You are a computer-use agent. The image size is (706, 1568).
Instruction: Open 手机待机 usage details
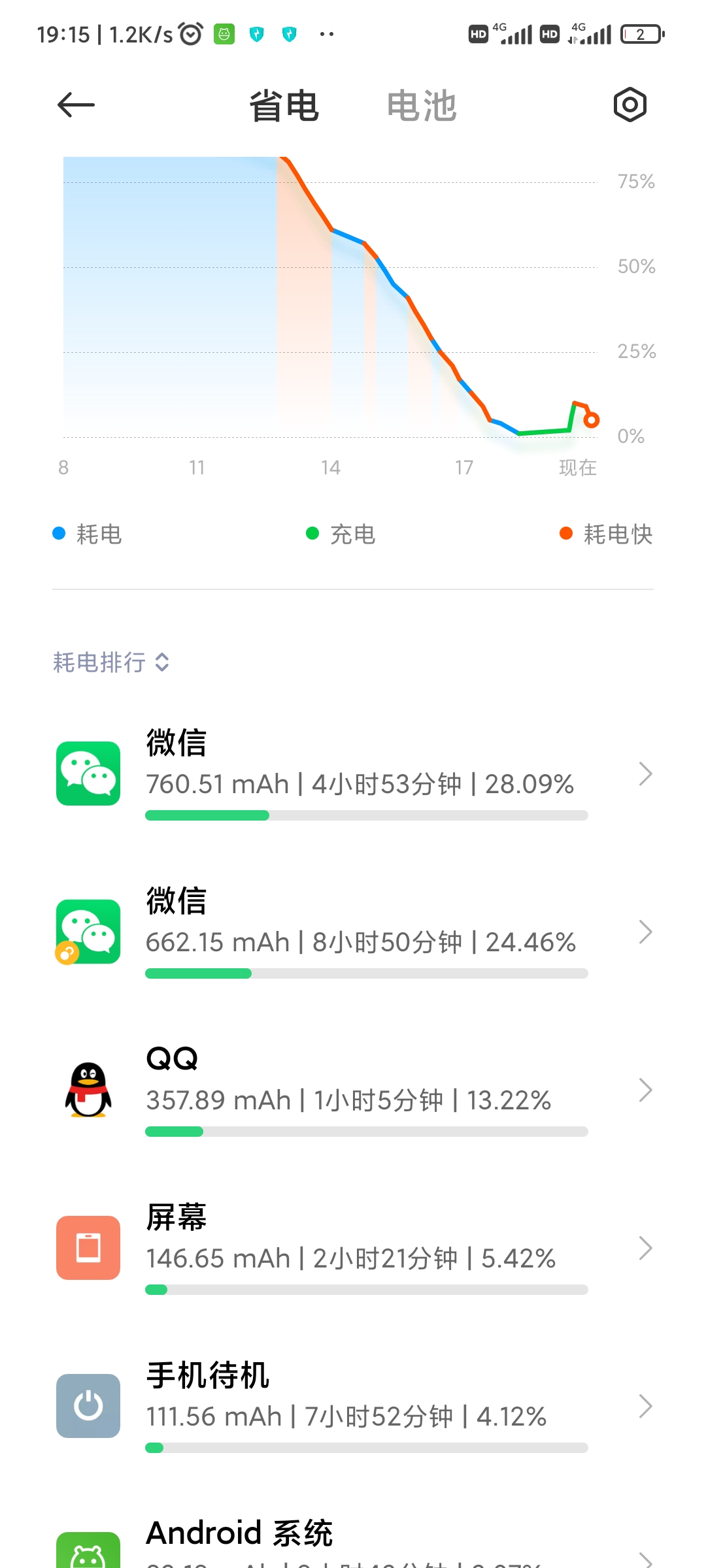pyautogui.click(x=353, y=1406)
